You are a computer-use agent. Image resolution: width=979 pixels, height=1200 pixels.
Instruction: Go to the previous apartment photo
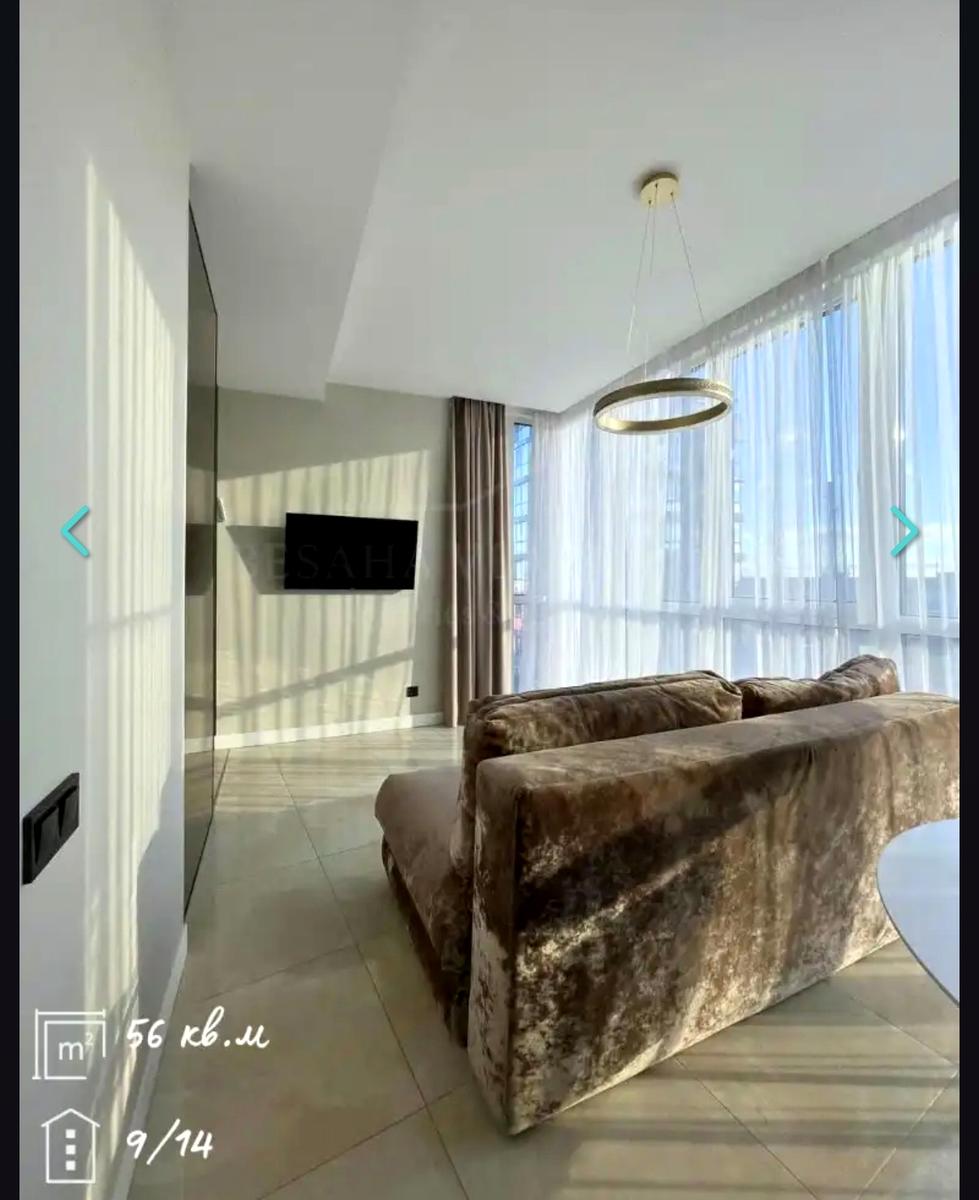tap(75, 531)
